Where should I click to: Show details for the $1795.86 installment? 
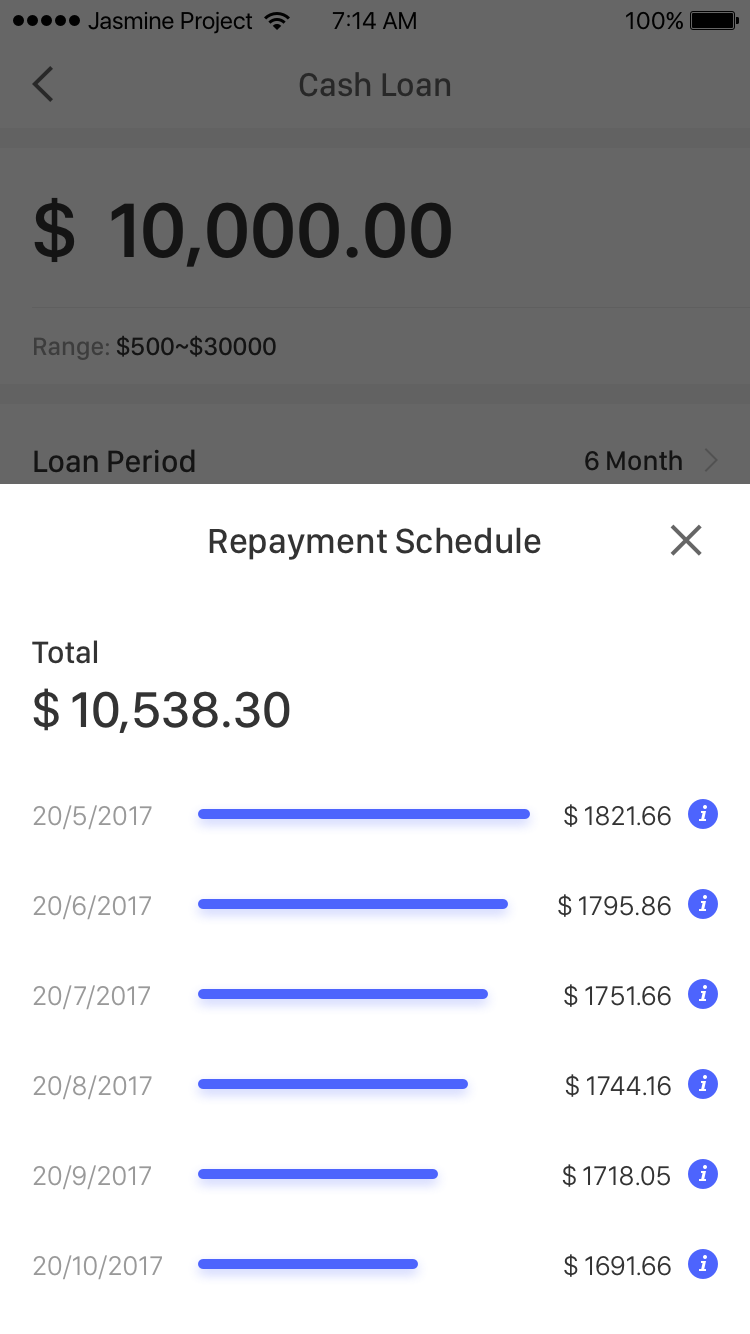pyautogui.click(x=703, y=905)
